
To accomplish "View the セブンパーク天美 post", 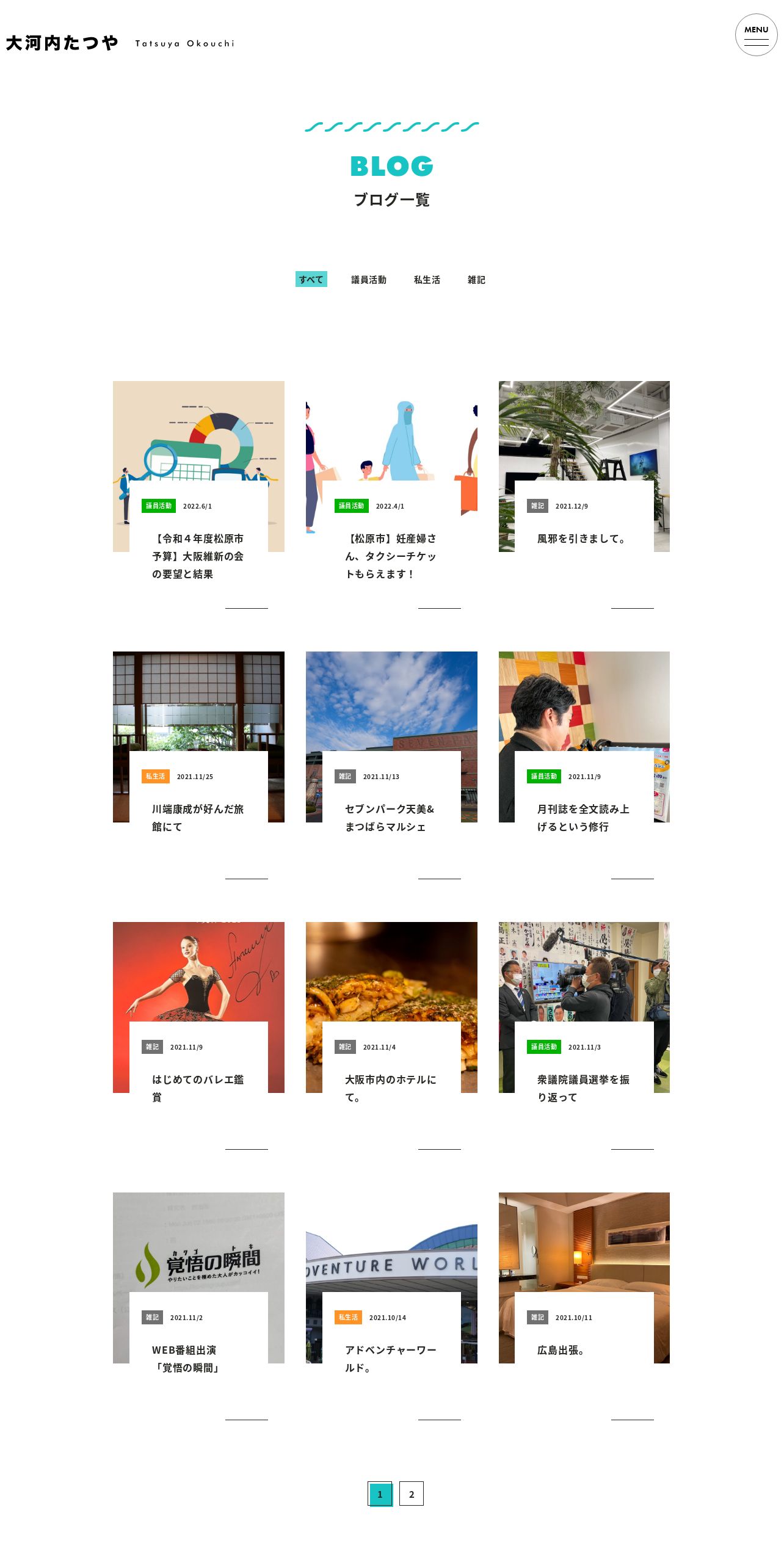I will pos(390,818).
